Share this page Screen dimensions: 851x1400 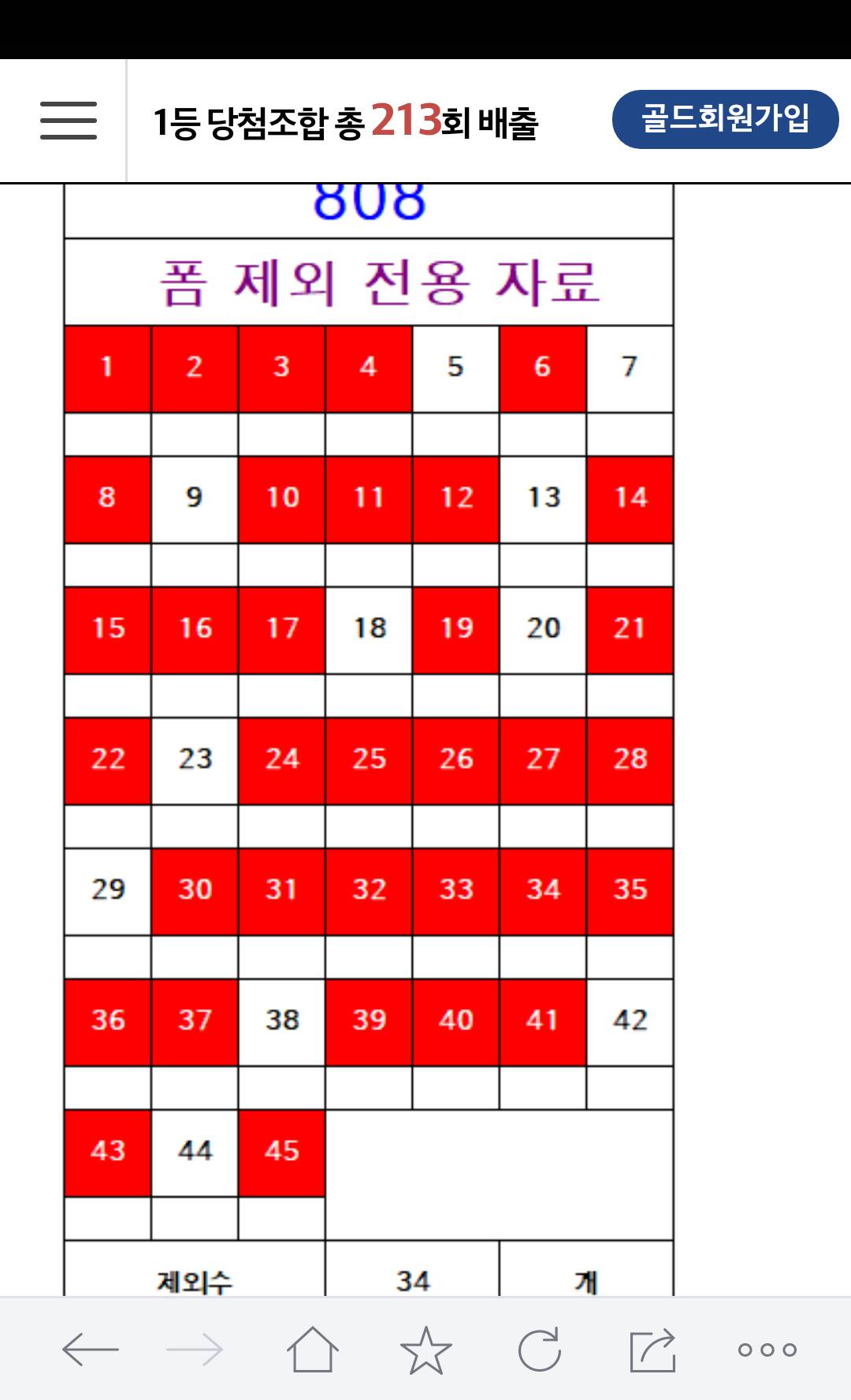click(653, 1350)
